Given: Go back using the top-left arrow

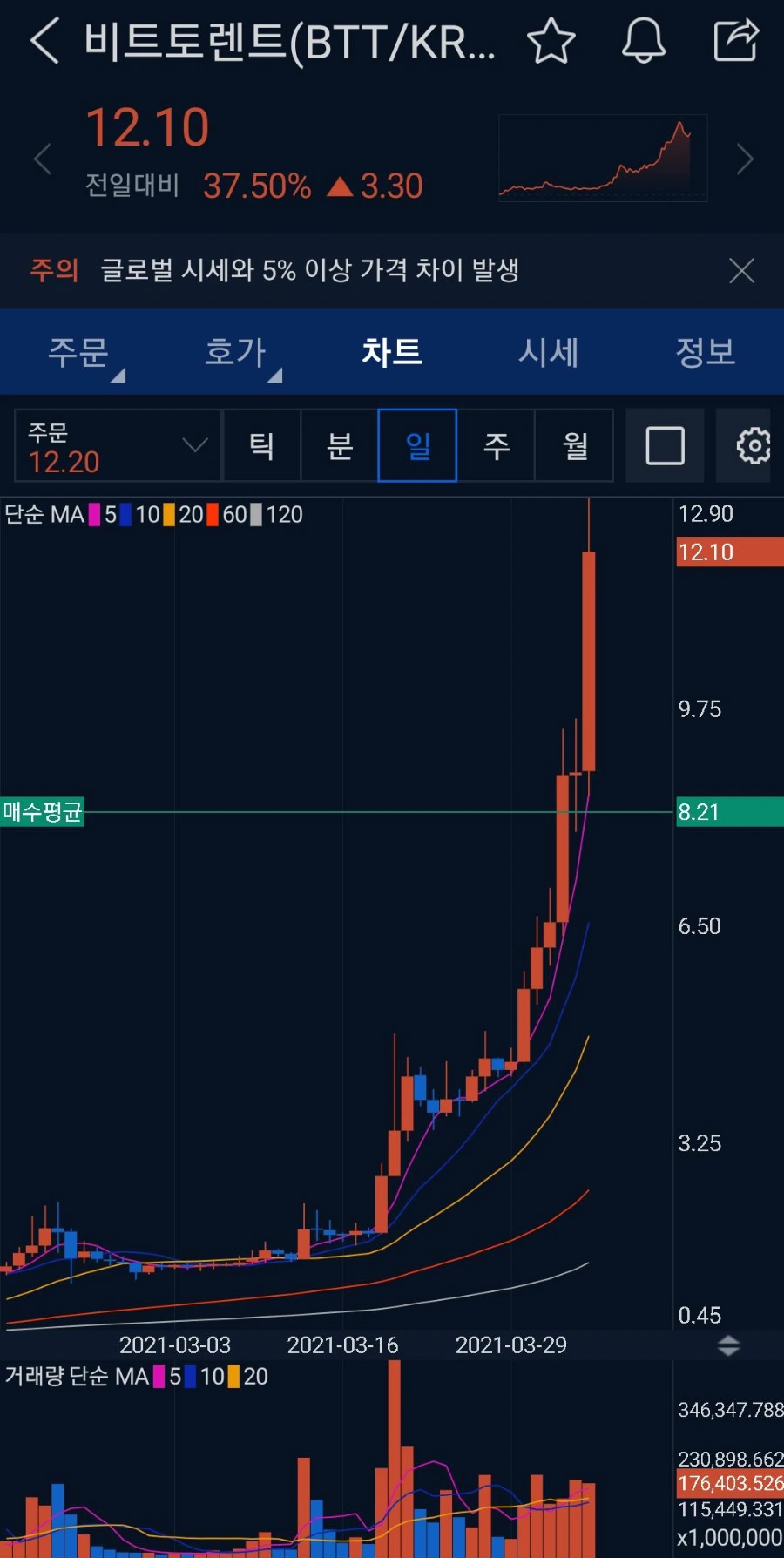Looking at the screenshot, I should point(45,41).
